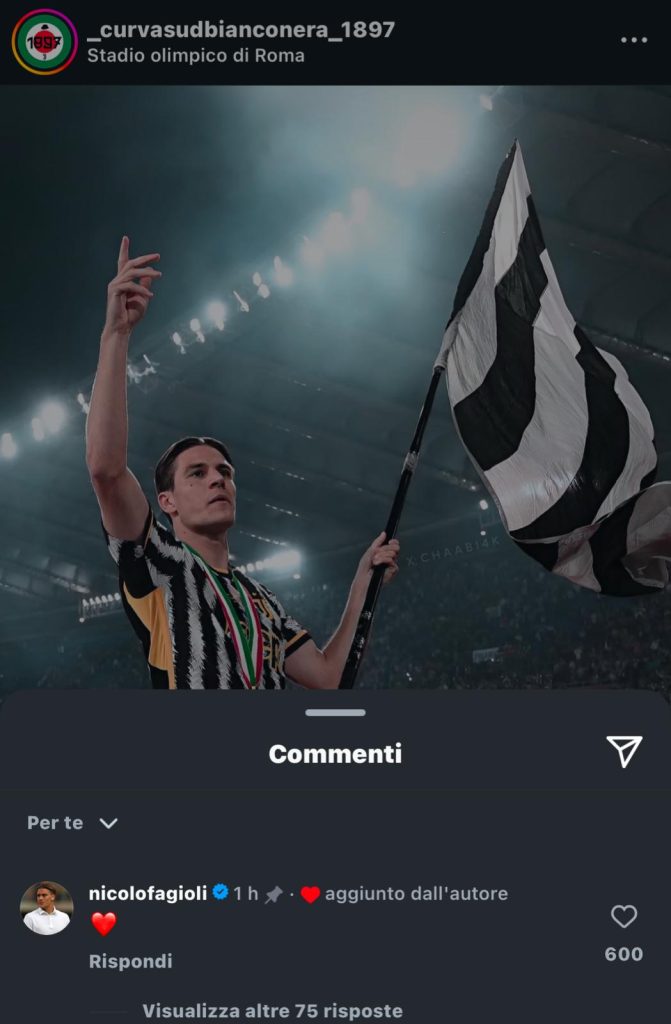Viewport: 671px width, 1024px height.
Task: Open the Stadio olimpico di Roma location
Action: click(196, 56)
